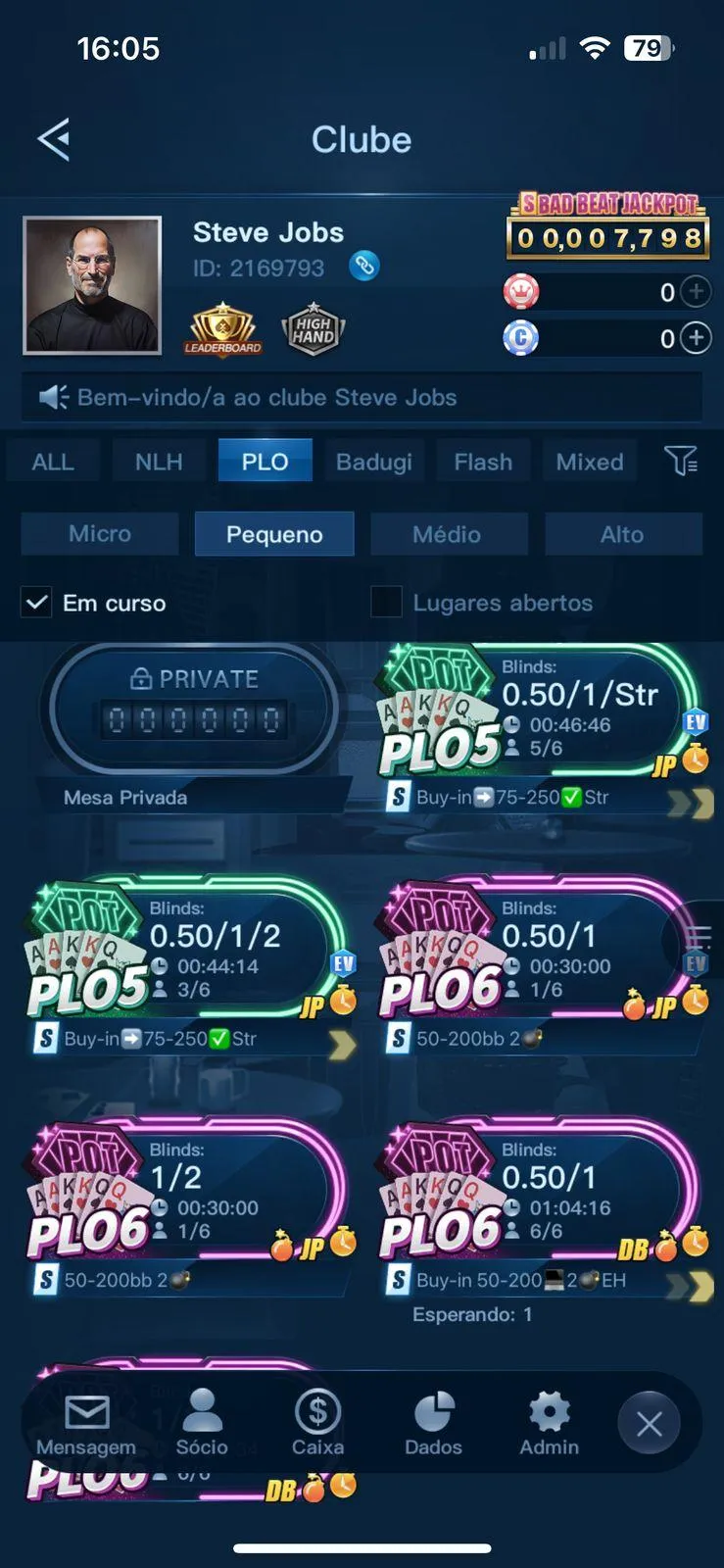This screenshot has width=724, height=1568.
Task: Add chips with the blue coin plus
Action: (x=696, y=338)
